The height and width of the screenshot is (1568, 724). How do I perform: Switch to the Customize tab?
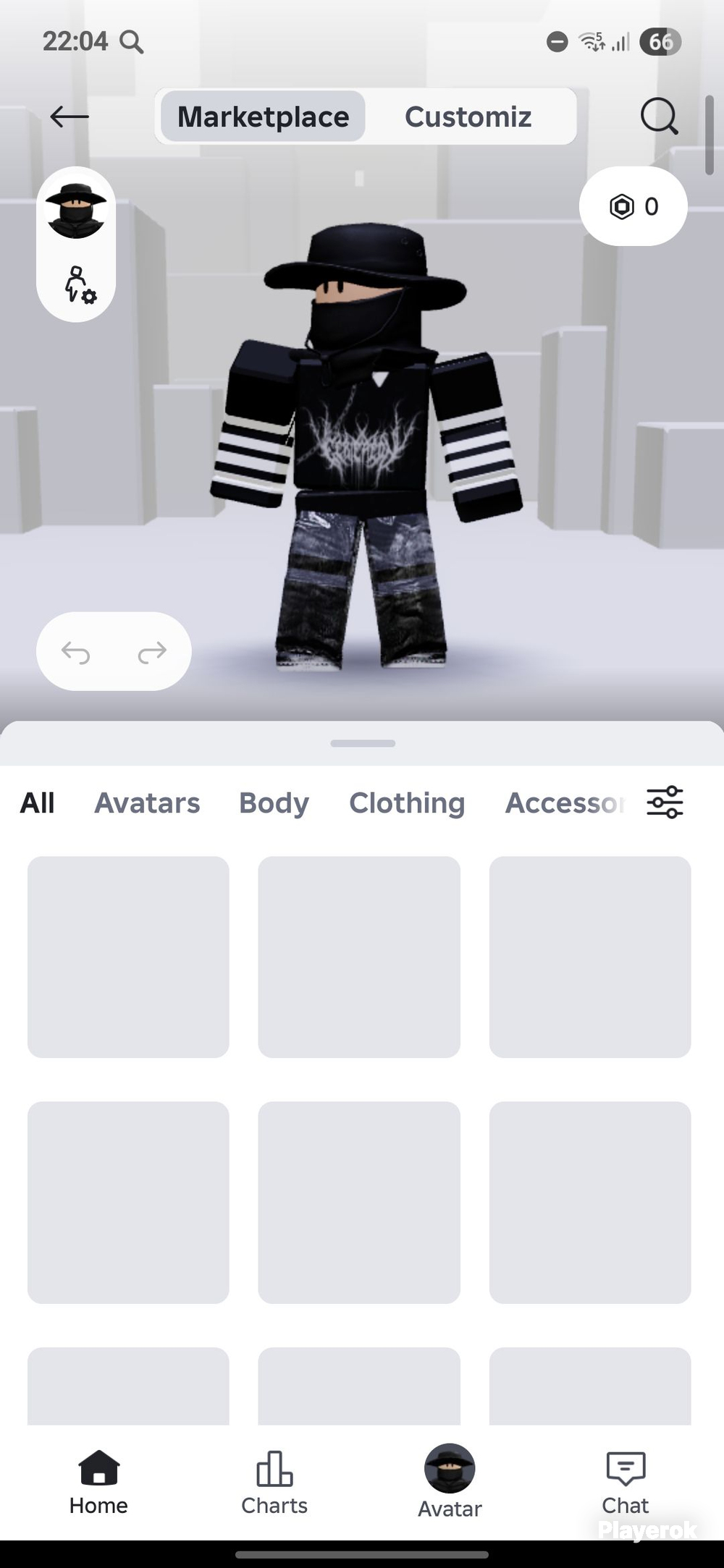pos(468,116)
